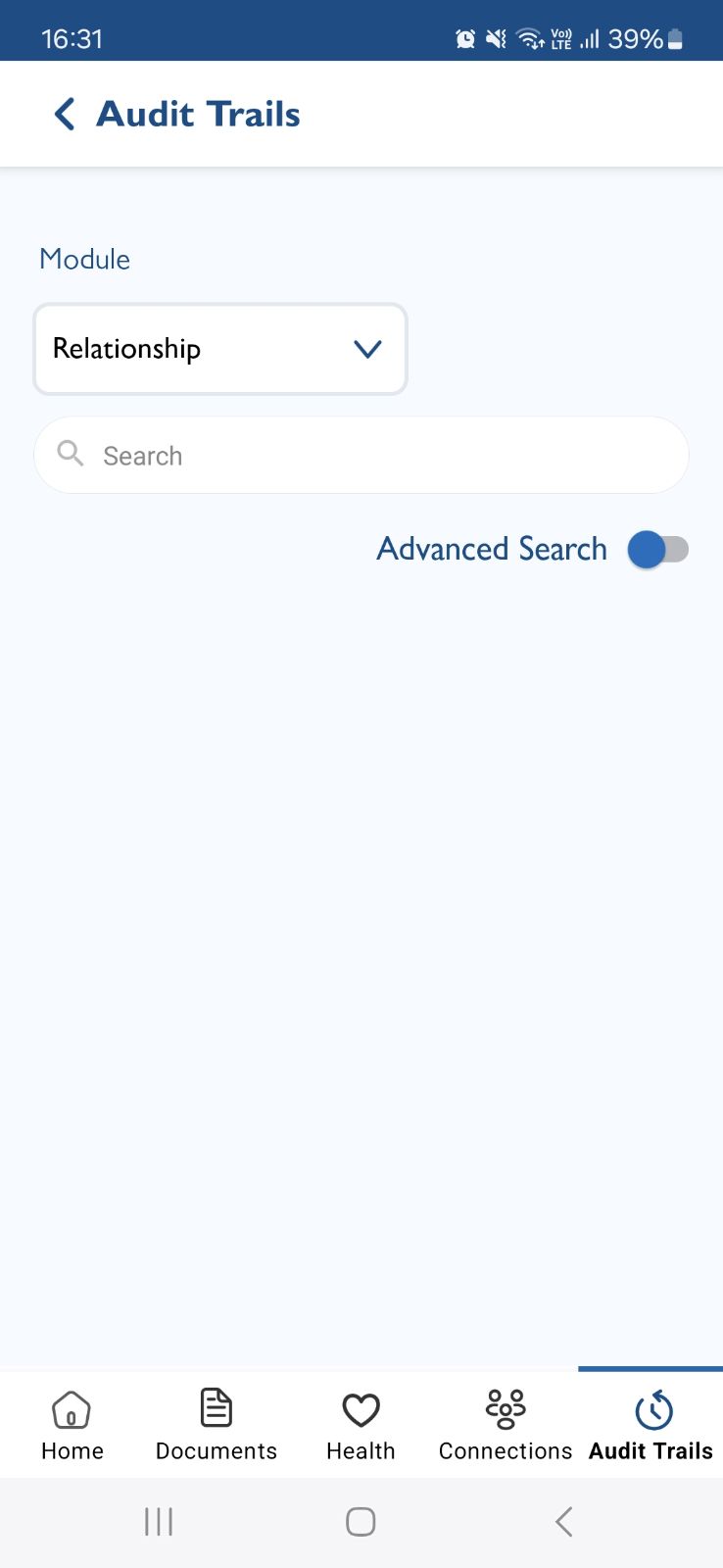723x1568 pixels.
Task: Open the Connections tab
Action: [x=506, y=1425]
